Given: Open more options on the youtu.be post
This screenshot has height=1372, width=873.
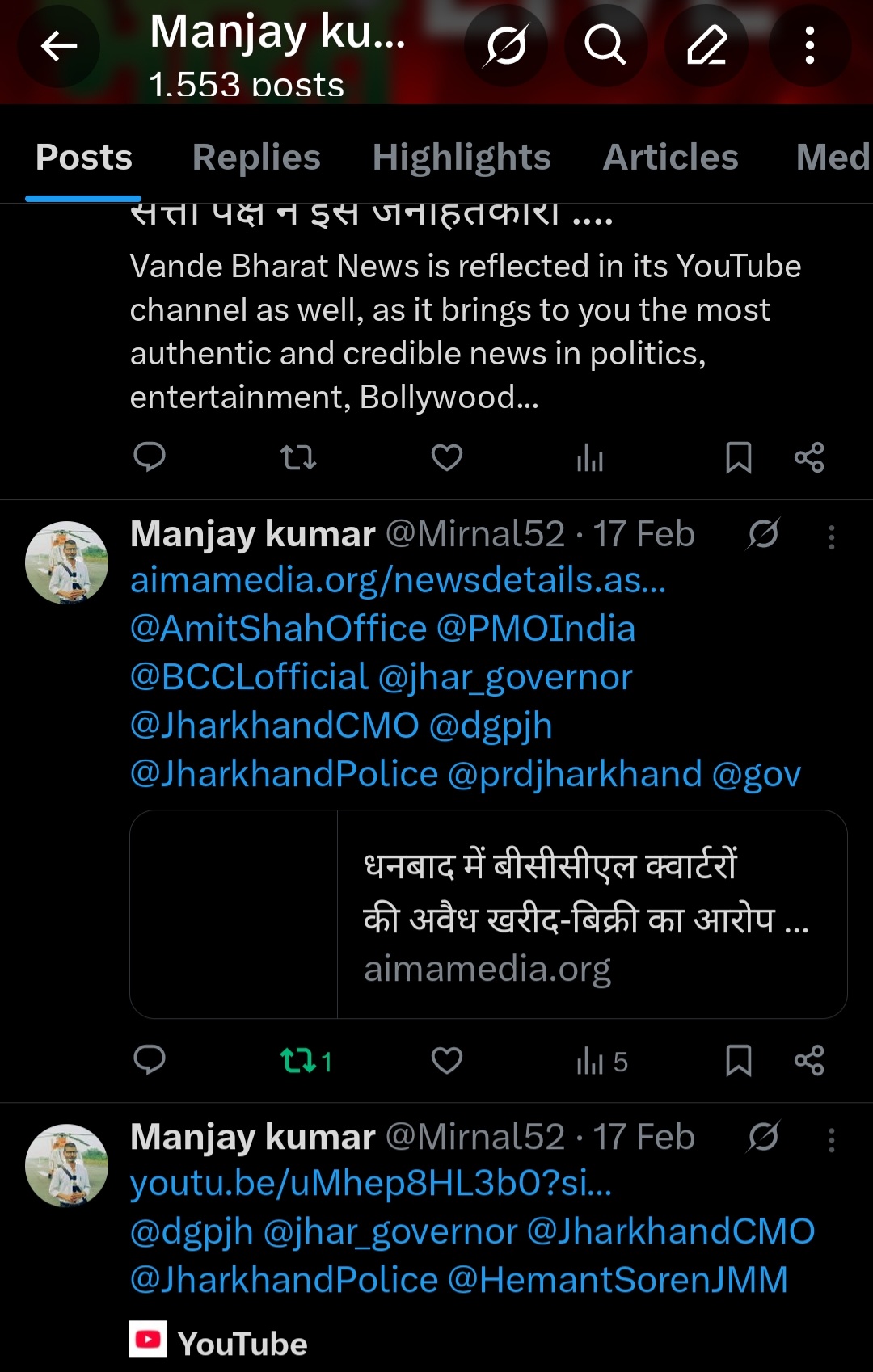Looking at the screenshot, I should point(831,1140).
